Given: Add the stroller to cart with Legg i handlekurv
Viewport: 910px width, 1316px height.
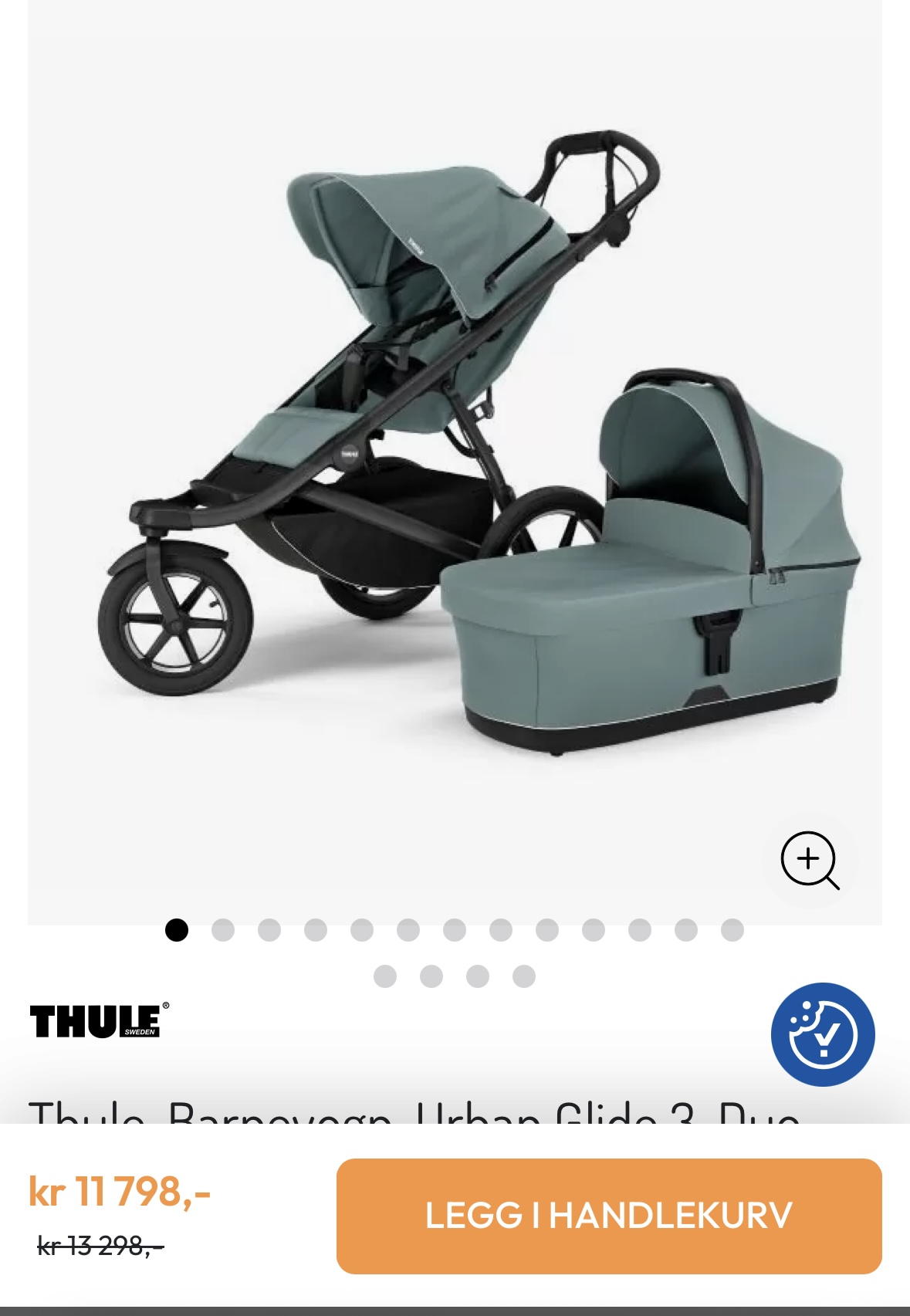Looking at the screenshot, I should click(608, 1216).
